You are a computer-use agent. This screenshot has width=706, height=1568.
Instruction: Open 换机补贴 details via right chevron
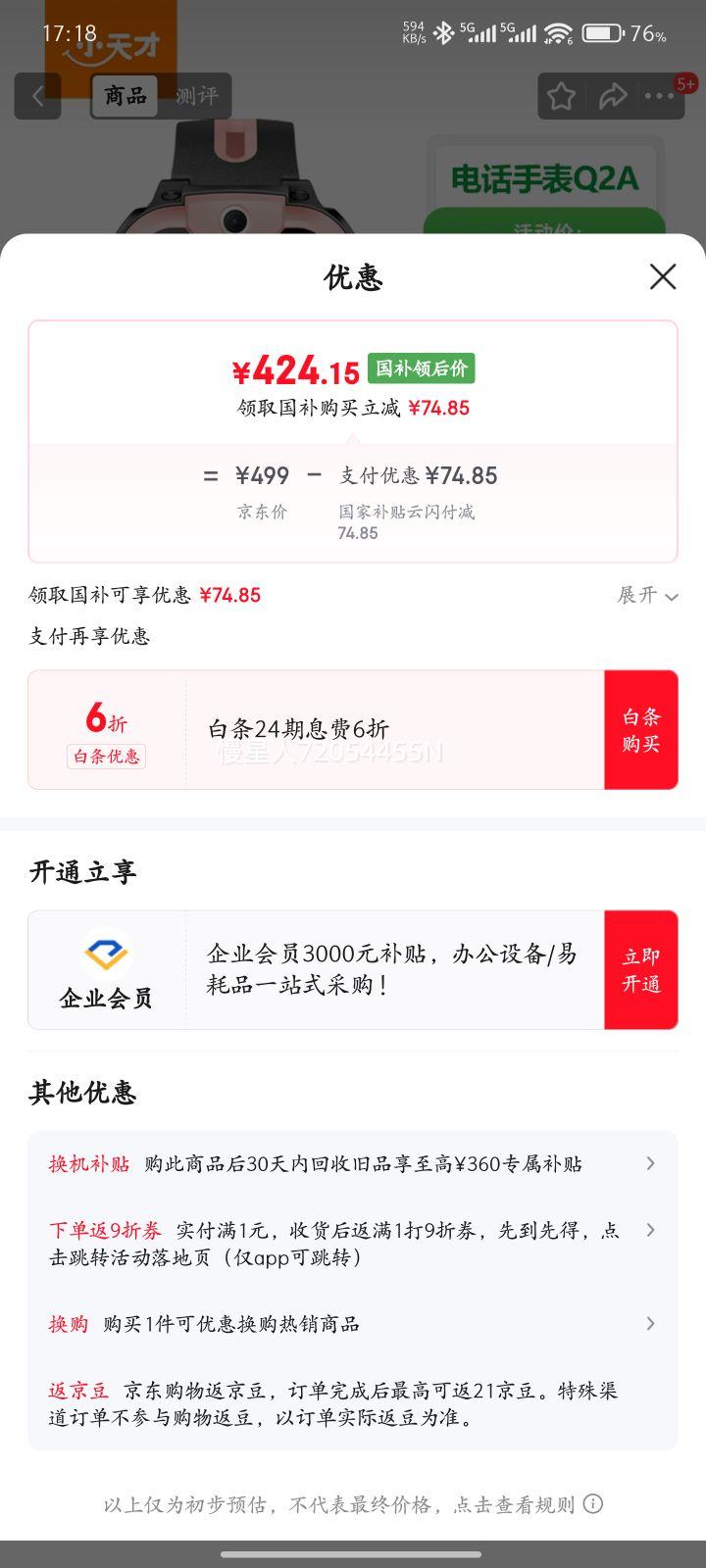coord(650,1163)
